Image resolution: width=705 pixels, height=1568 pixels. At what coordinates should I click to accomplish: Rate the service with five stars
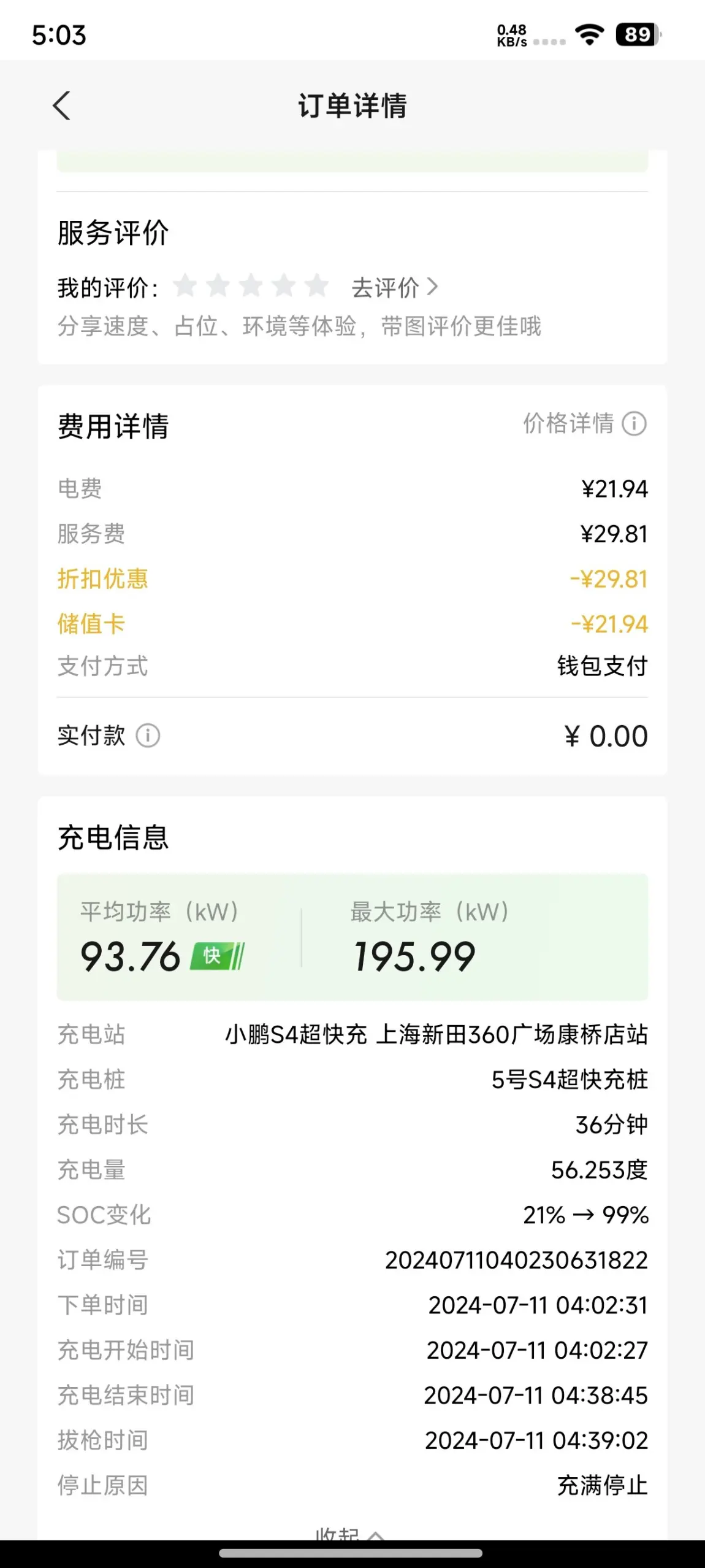pyautogui.click(x=316, y=286)
